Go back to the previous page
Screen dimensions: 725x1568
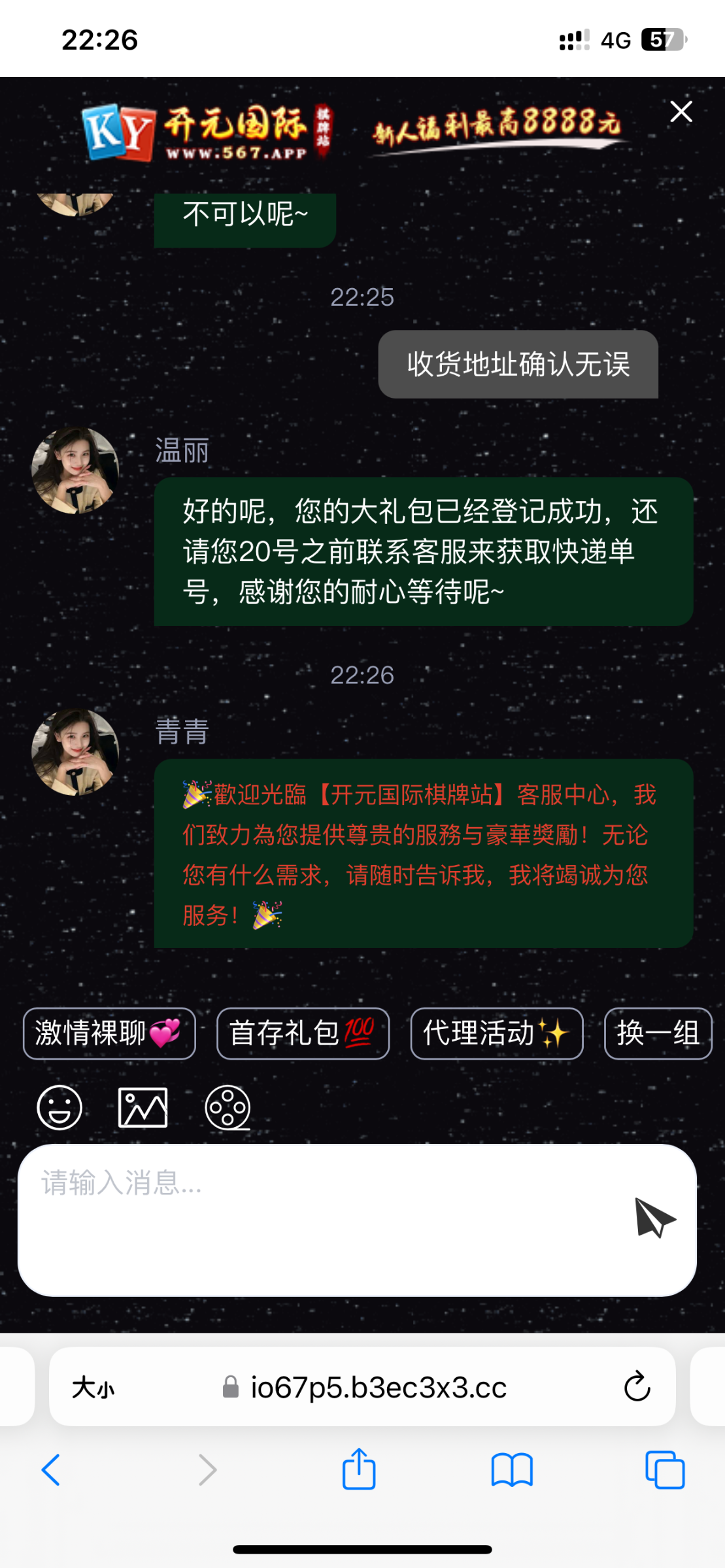[51, 1470]
